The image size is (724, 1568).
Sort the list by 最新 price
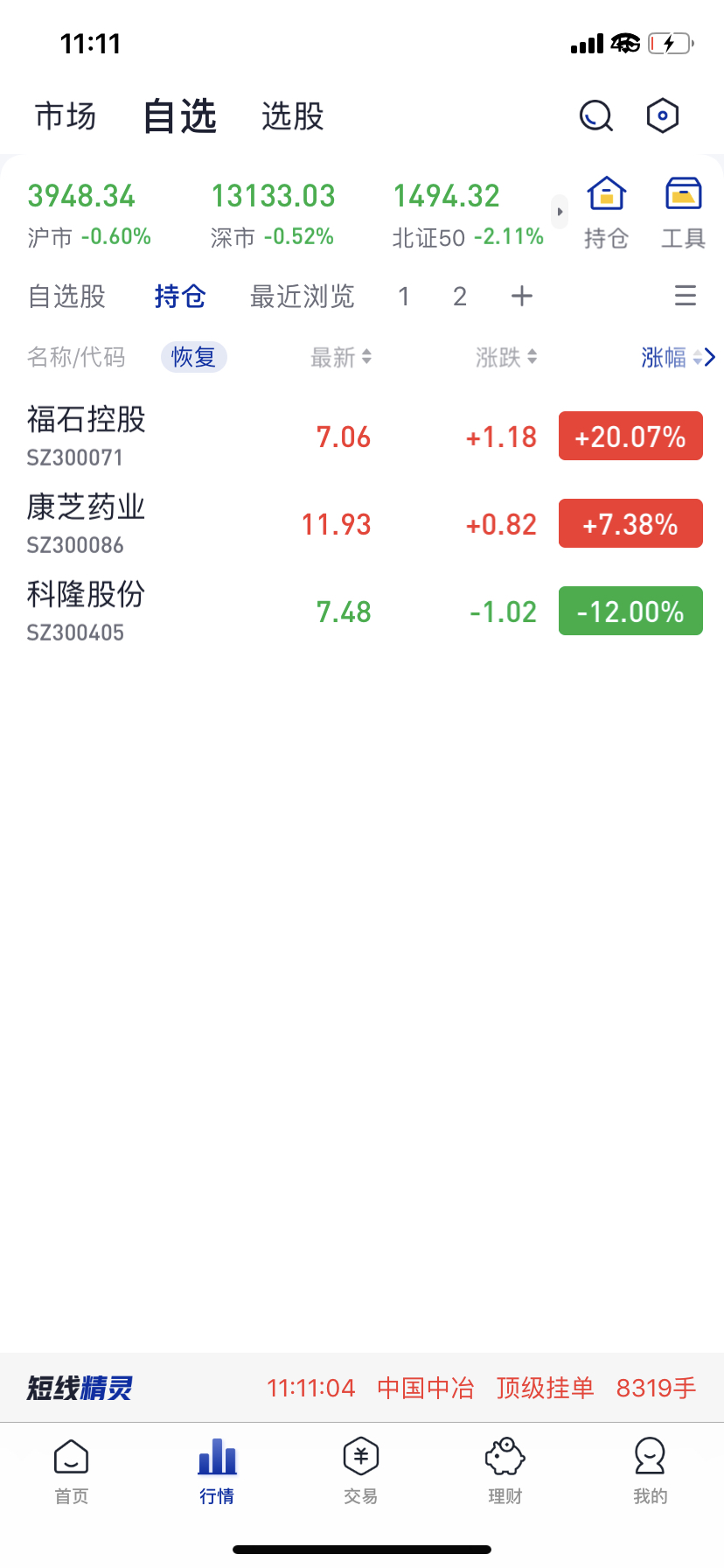pyautogui.click(x=341, y=357)
